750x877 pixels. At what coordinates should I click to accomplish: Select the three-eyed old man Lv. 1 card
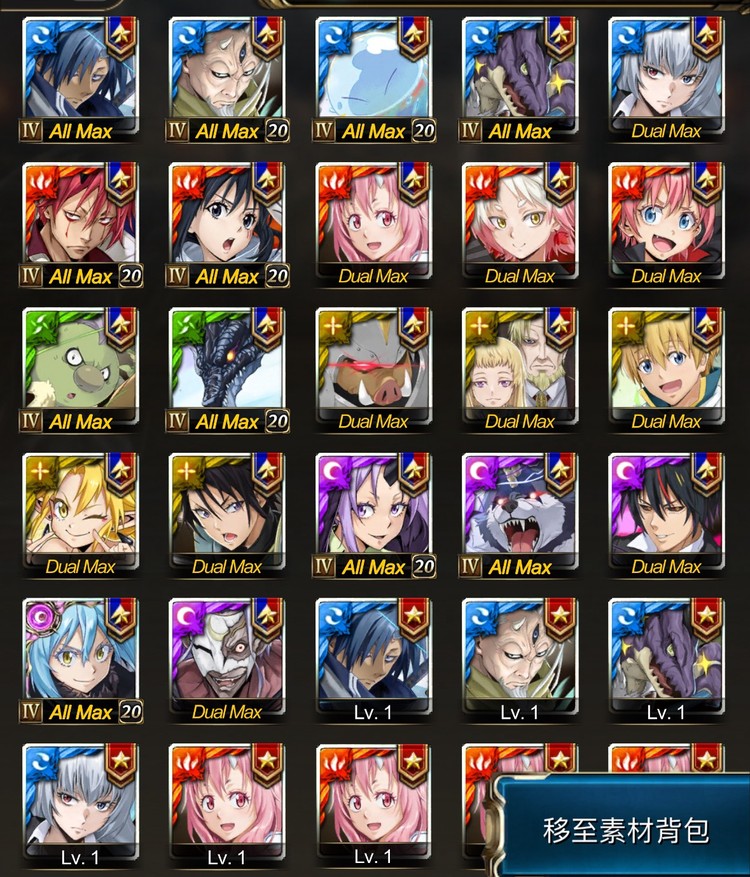click(x=519, y=656)
